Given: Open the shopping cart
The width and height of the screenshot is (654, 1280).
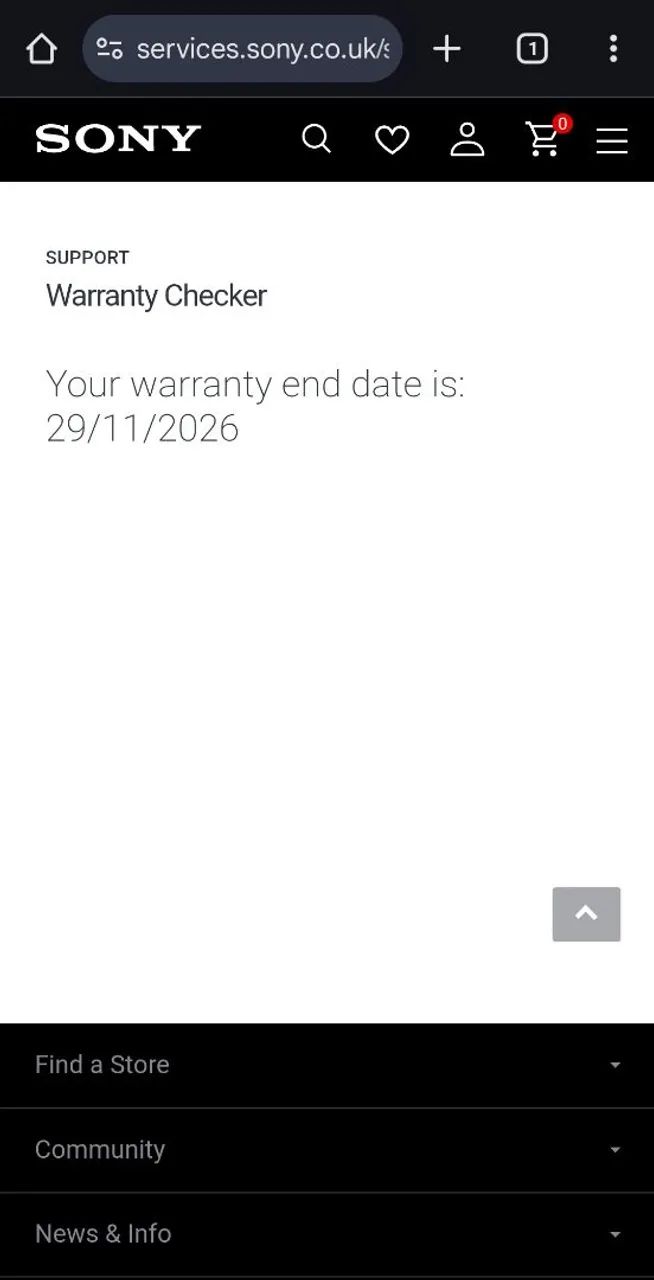Looking at the screenshot, I should (x=544, y=139).
